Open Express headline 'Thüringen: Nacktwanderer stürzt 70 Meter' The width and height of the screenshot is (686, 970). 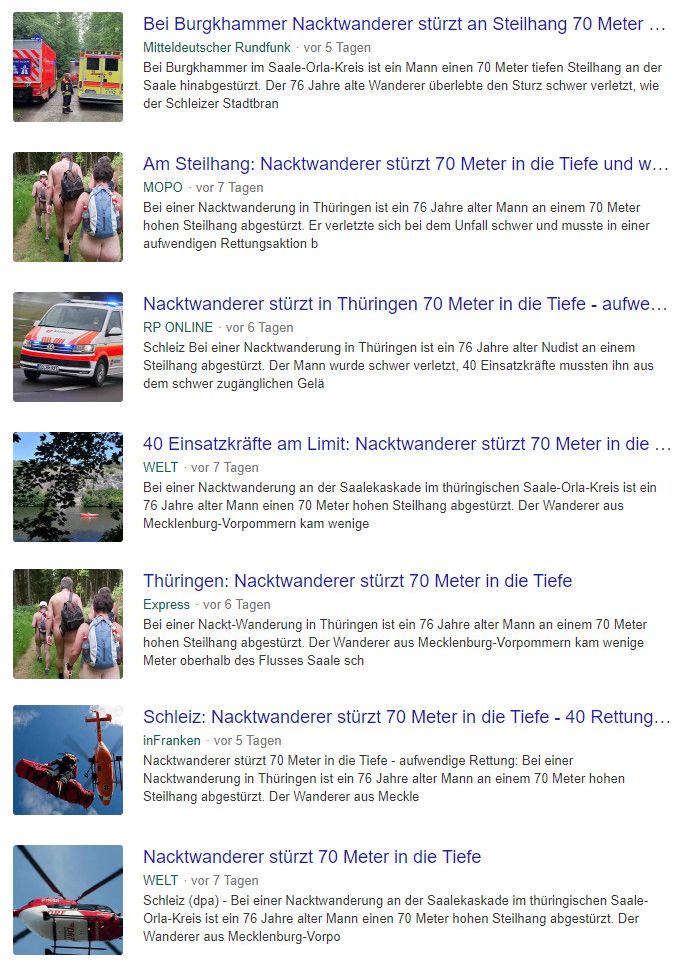coord(357,581)
